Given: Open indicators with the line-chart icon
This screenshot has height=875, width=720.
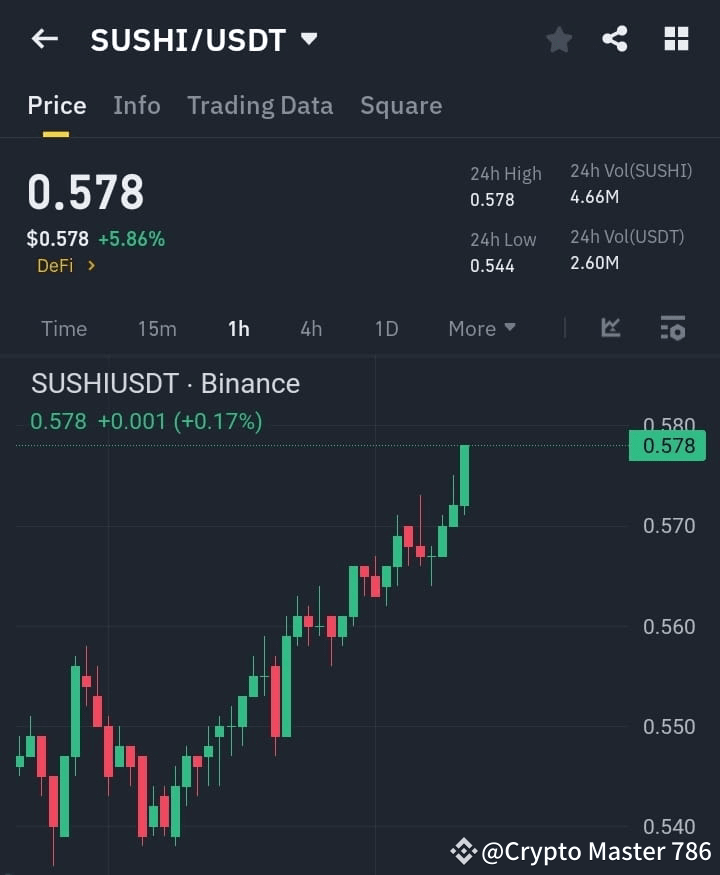Looking at the screenshot, I should pyautogui.click(x=610, y=328).
